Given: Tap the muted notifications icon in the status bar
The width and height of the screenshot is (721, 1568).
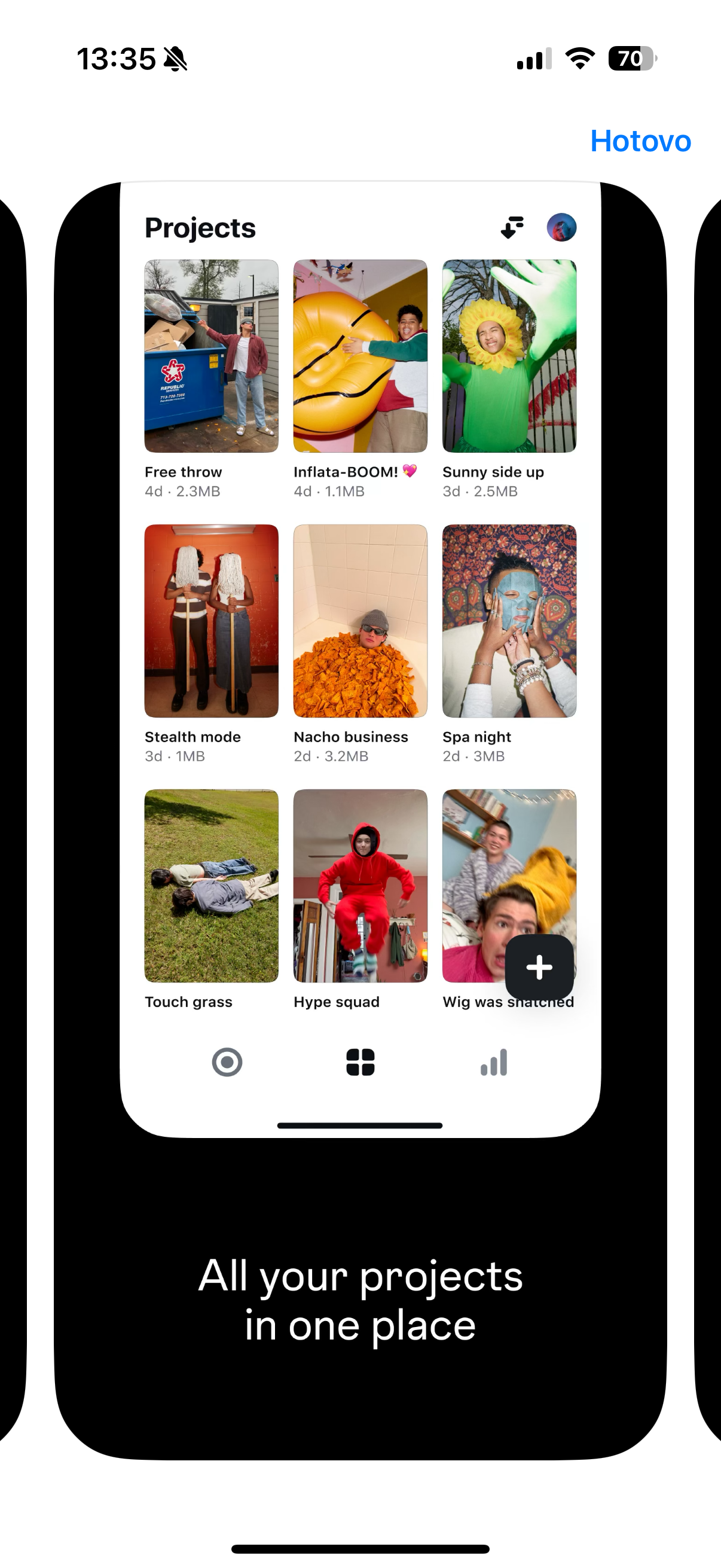Looking at the screenshot, I should (x=175, y=58).
